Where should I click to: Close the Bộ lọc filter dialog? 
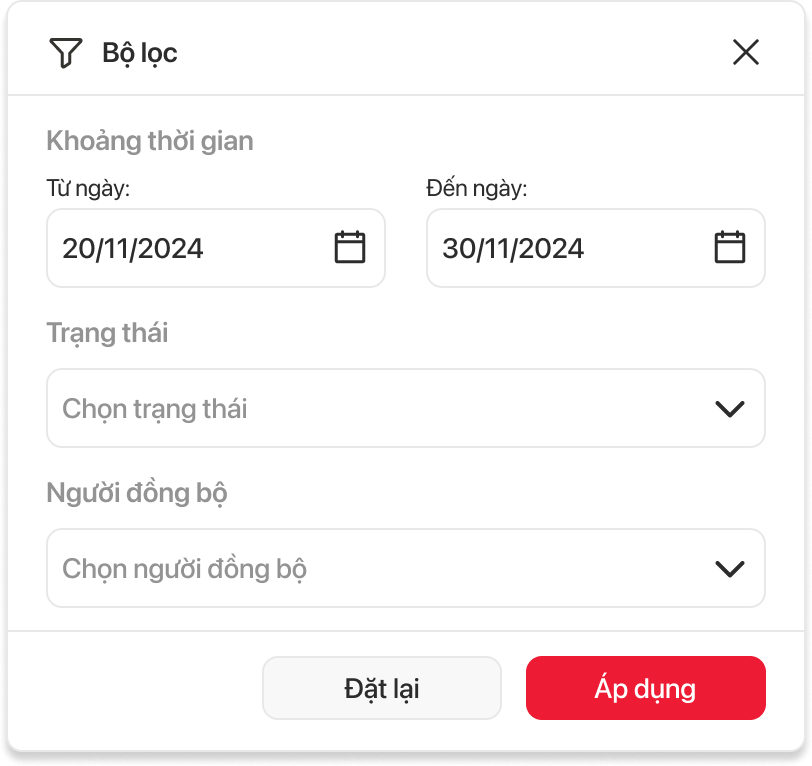point(745,53)
